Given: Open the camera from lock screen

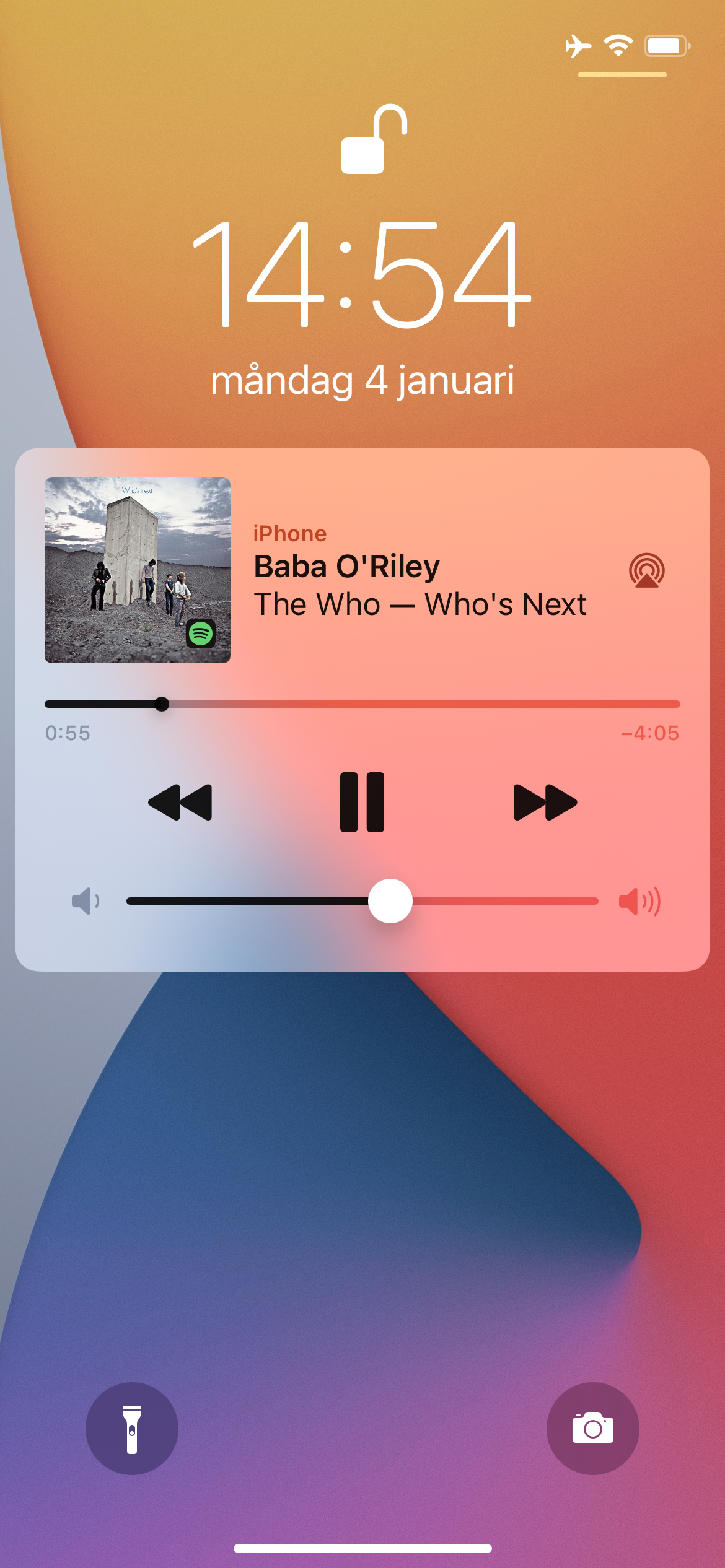Looking at the screenshot, I should click(593, 1429).
